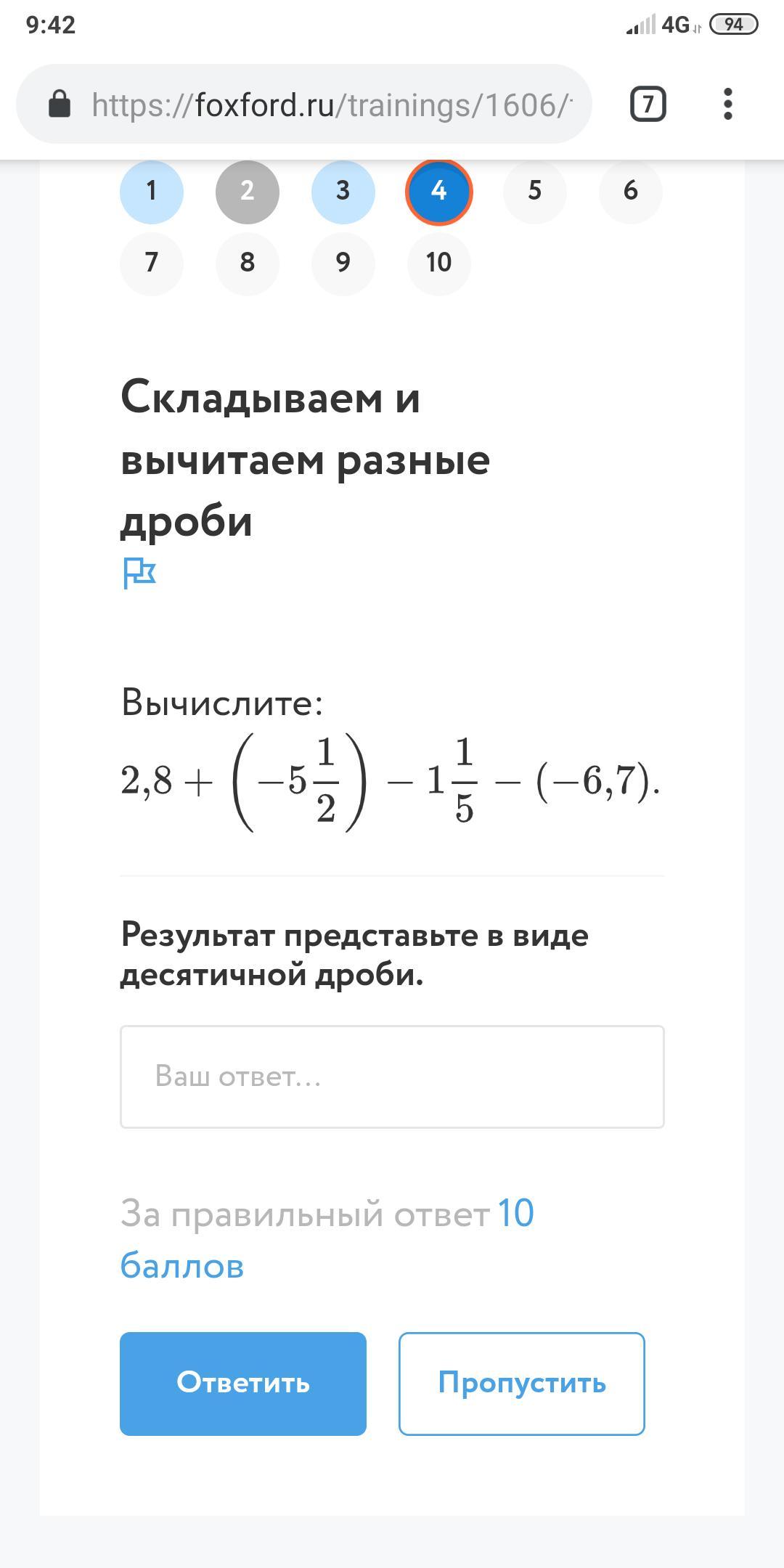Go to question 2
This screenshot has height=1568, width=784.
point(247,191)
